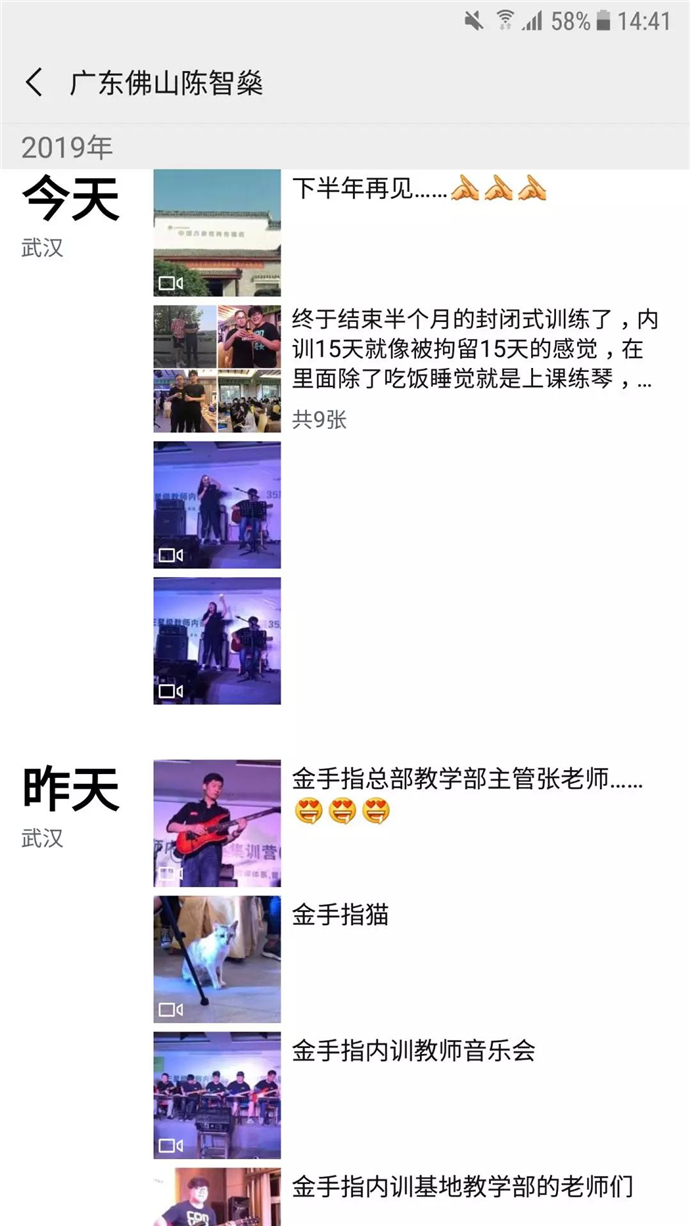Open the 9-photo post about 封闭式训练
The image size is (690, 1226).
217,369
